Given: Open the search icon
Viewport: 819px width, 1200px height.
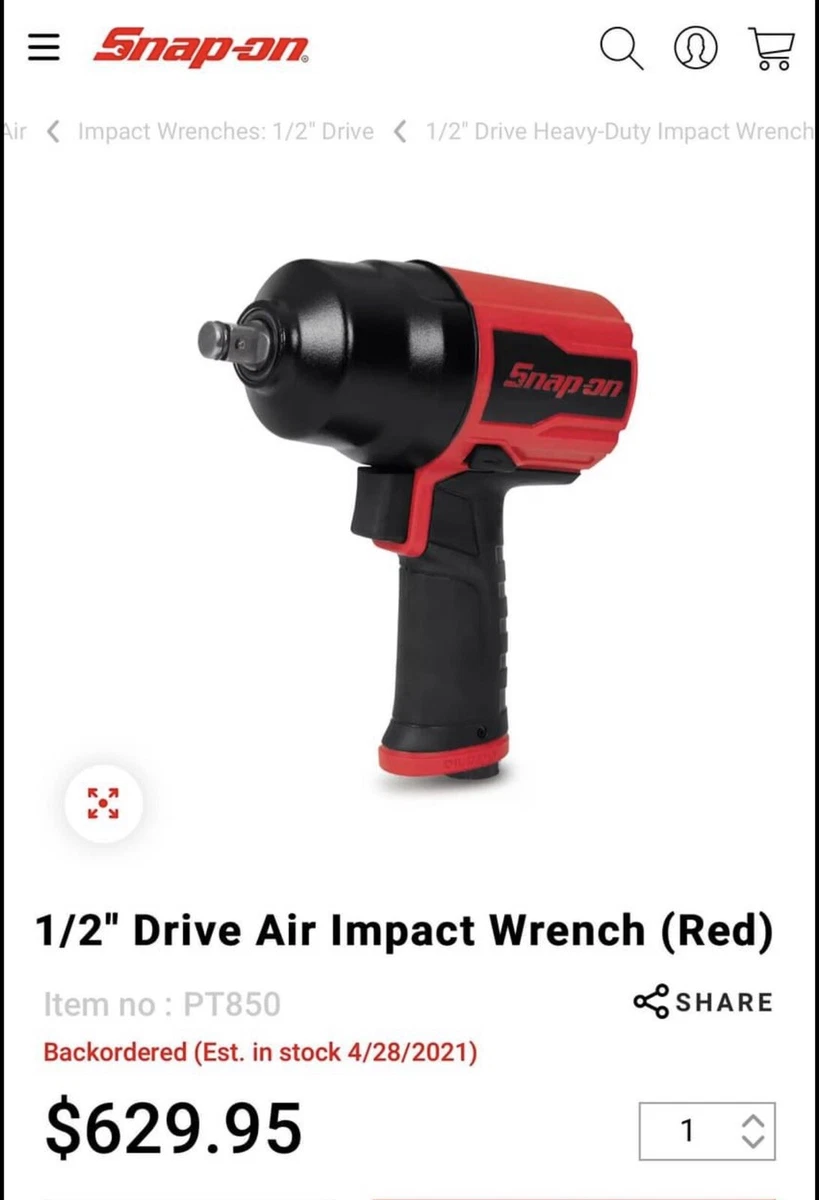Looking at the screenshot, I should (x=621, y=48).
